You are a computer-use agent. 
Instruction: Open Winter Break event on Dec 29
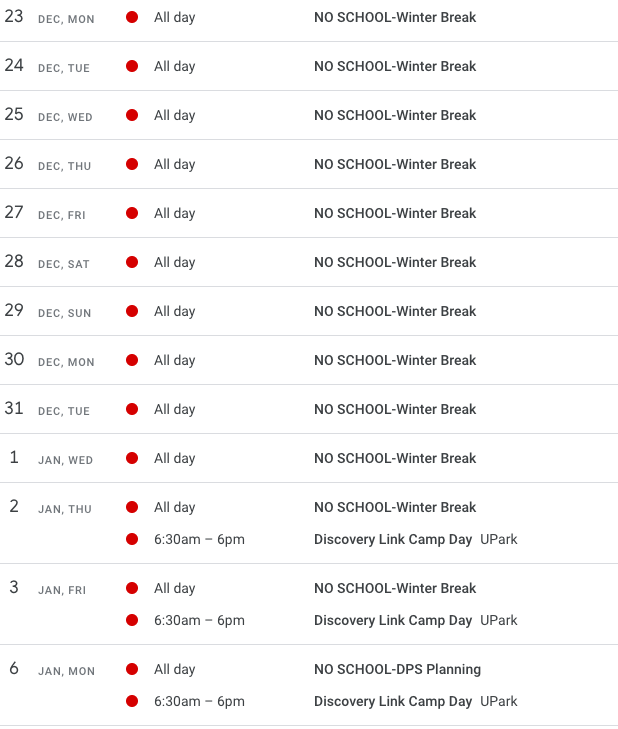[395, 311]
